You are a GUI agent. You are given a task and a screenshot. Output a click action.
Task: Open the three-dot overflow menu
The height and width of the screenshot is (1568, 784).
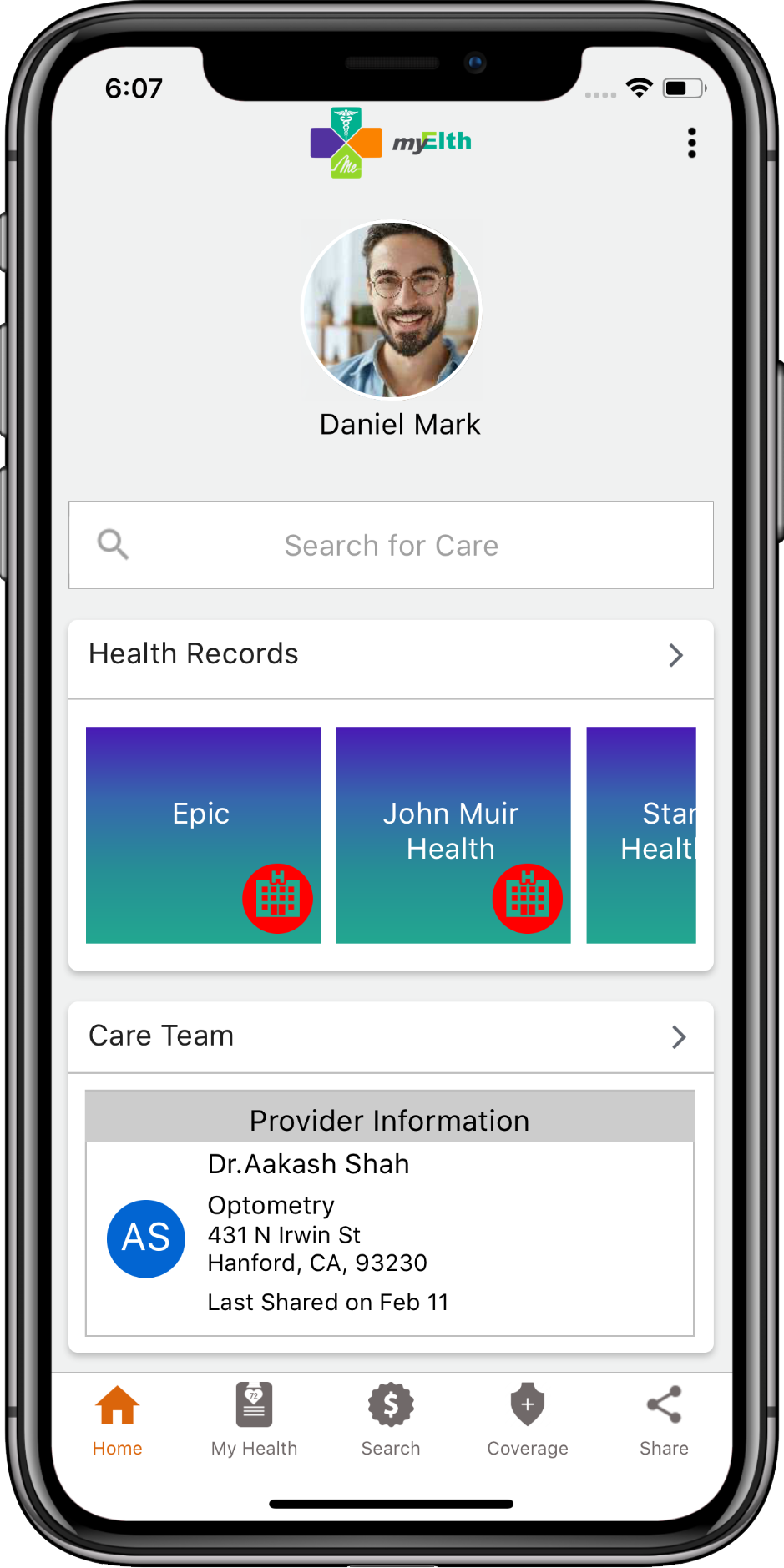691,143
